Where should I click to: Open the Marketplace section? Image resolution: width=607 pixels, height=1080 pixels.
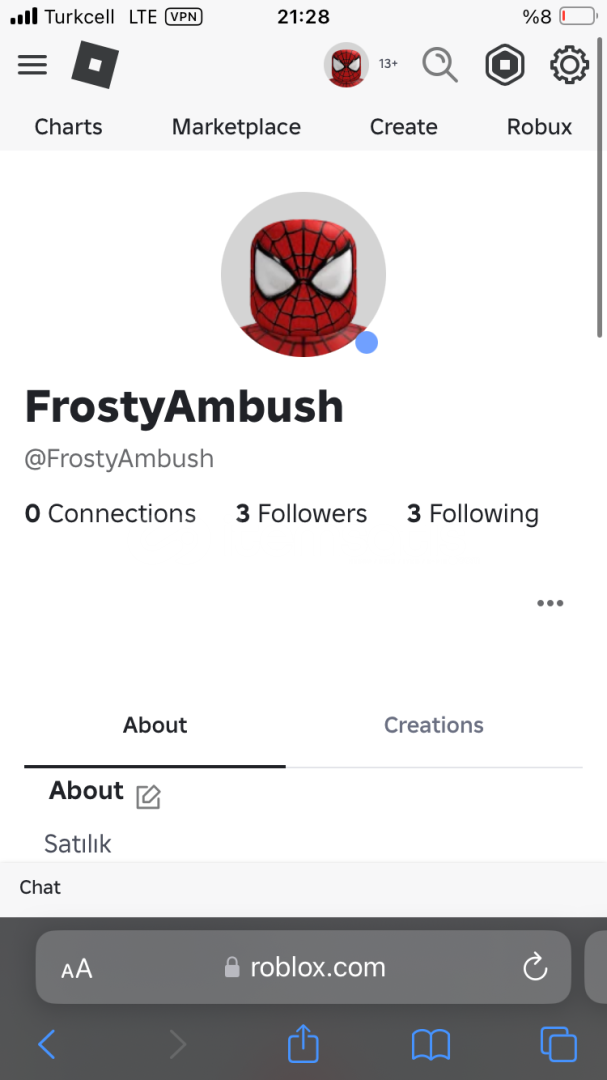tap(236, 127)
